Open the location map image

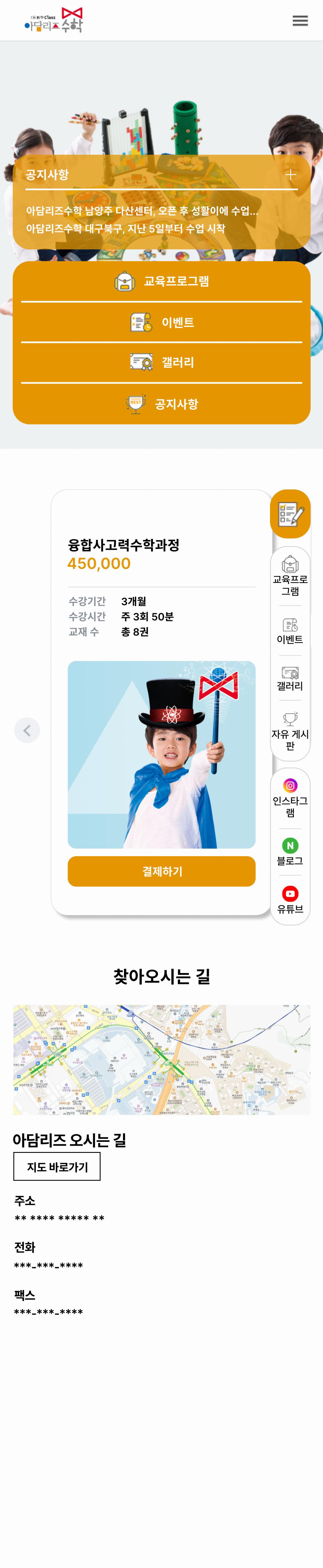161,1059
